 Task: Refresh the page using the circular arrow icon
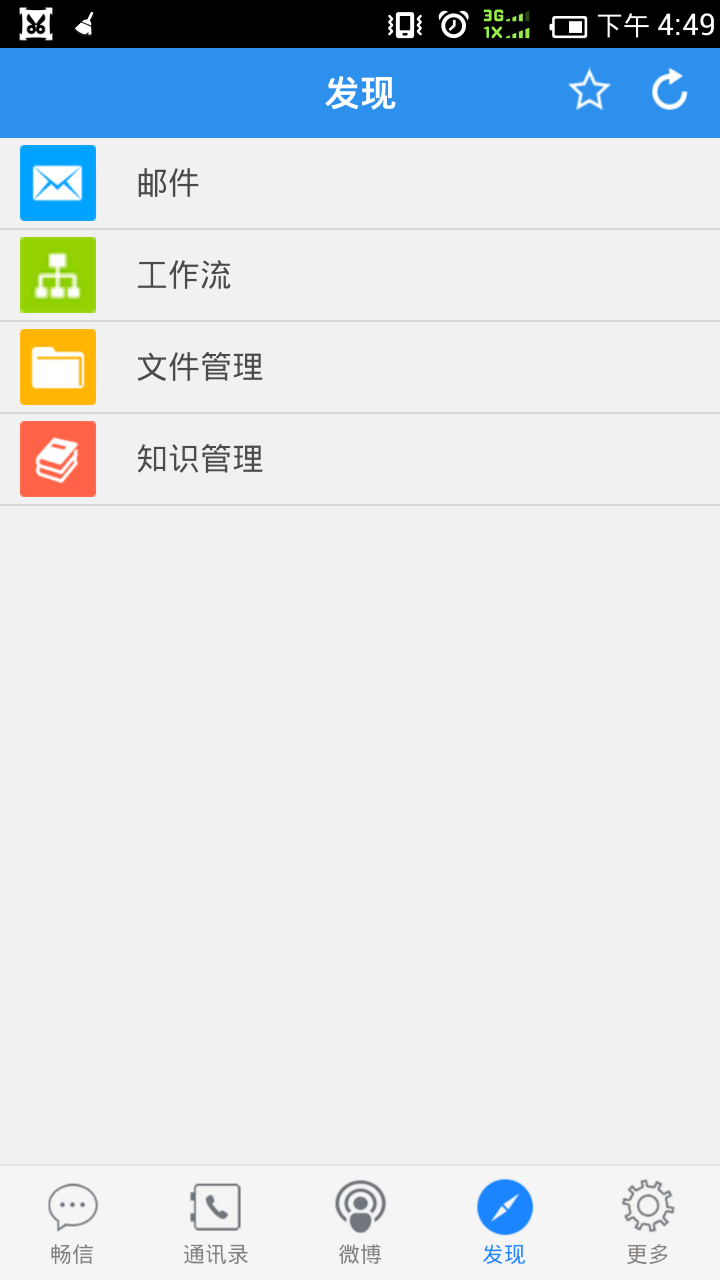pos(668,91)
